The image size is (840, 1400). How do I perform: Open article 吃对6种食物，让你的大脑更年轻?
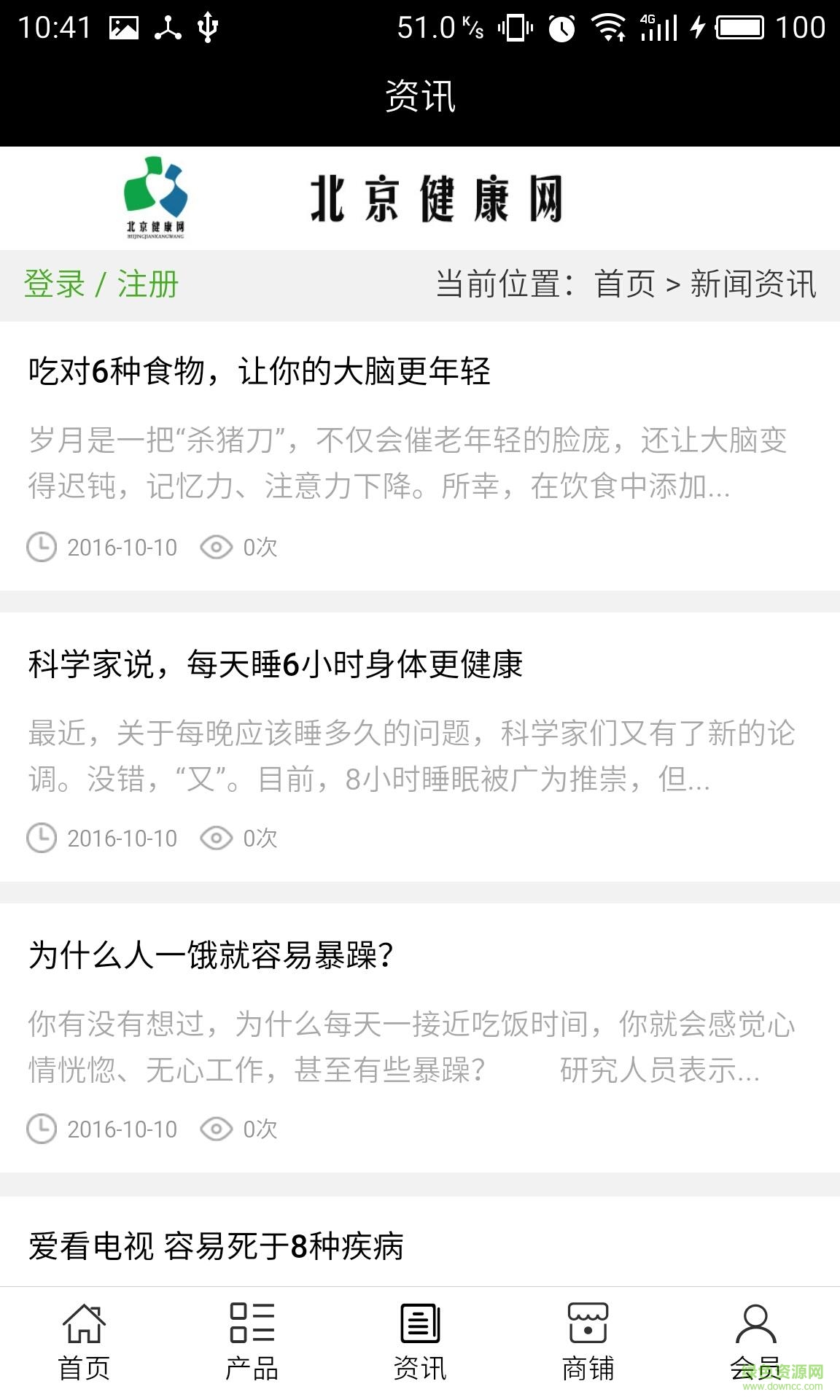coord(259,372)
